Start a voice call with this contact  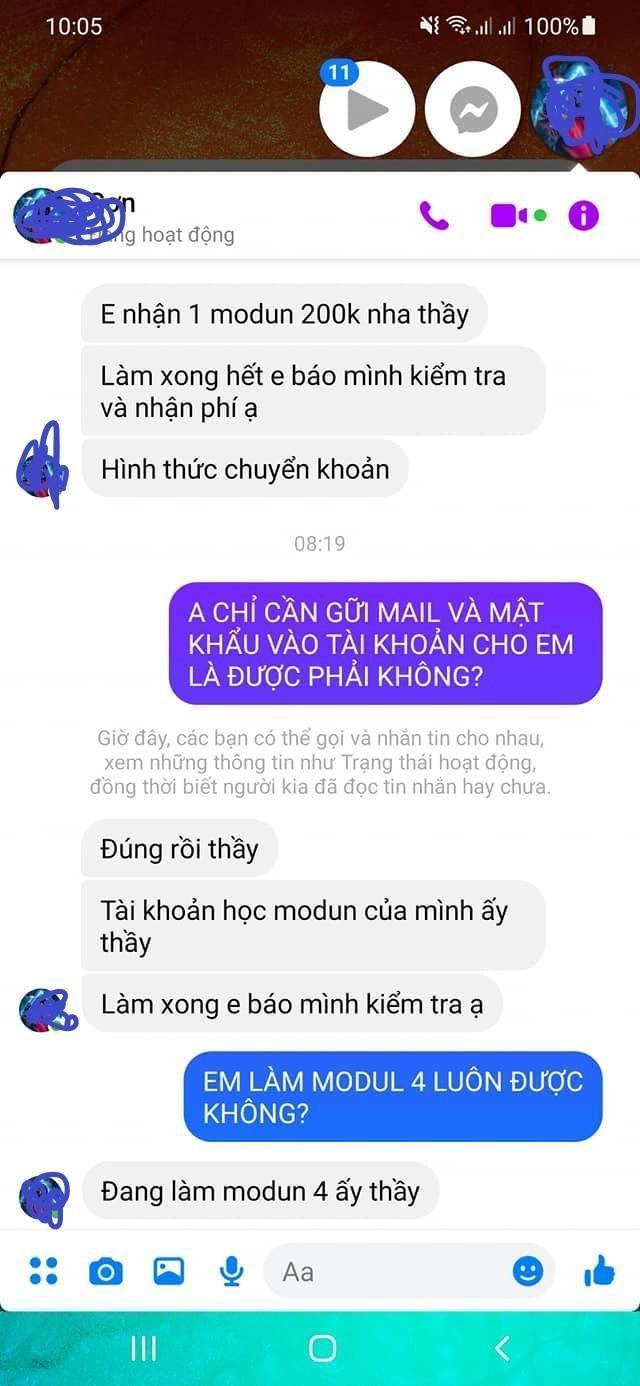(434, 215)
